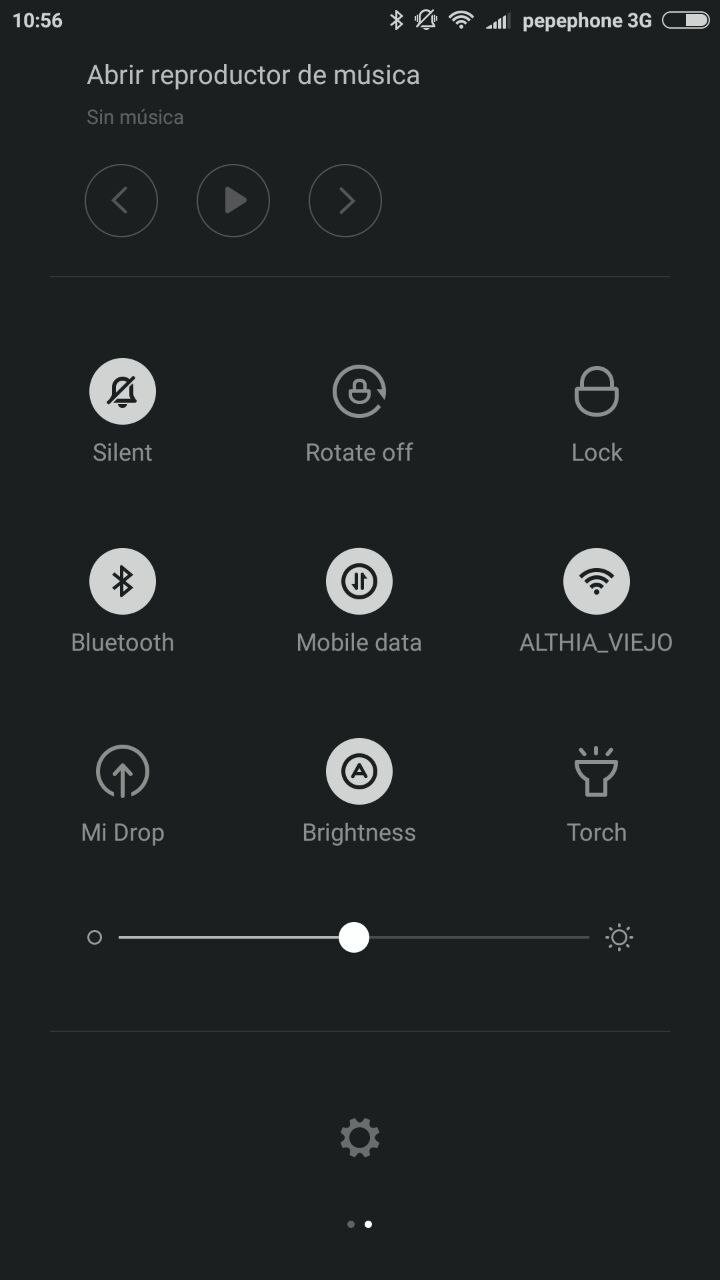The image size is (720, 1280).
Task: Set brightness slider to maximum end
Action: tap(587, 938)
